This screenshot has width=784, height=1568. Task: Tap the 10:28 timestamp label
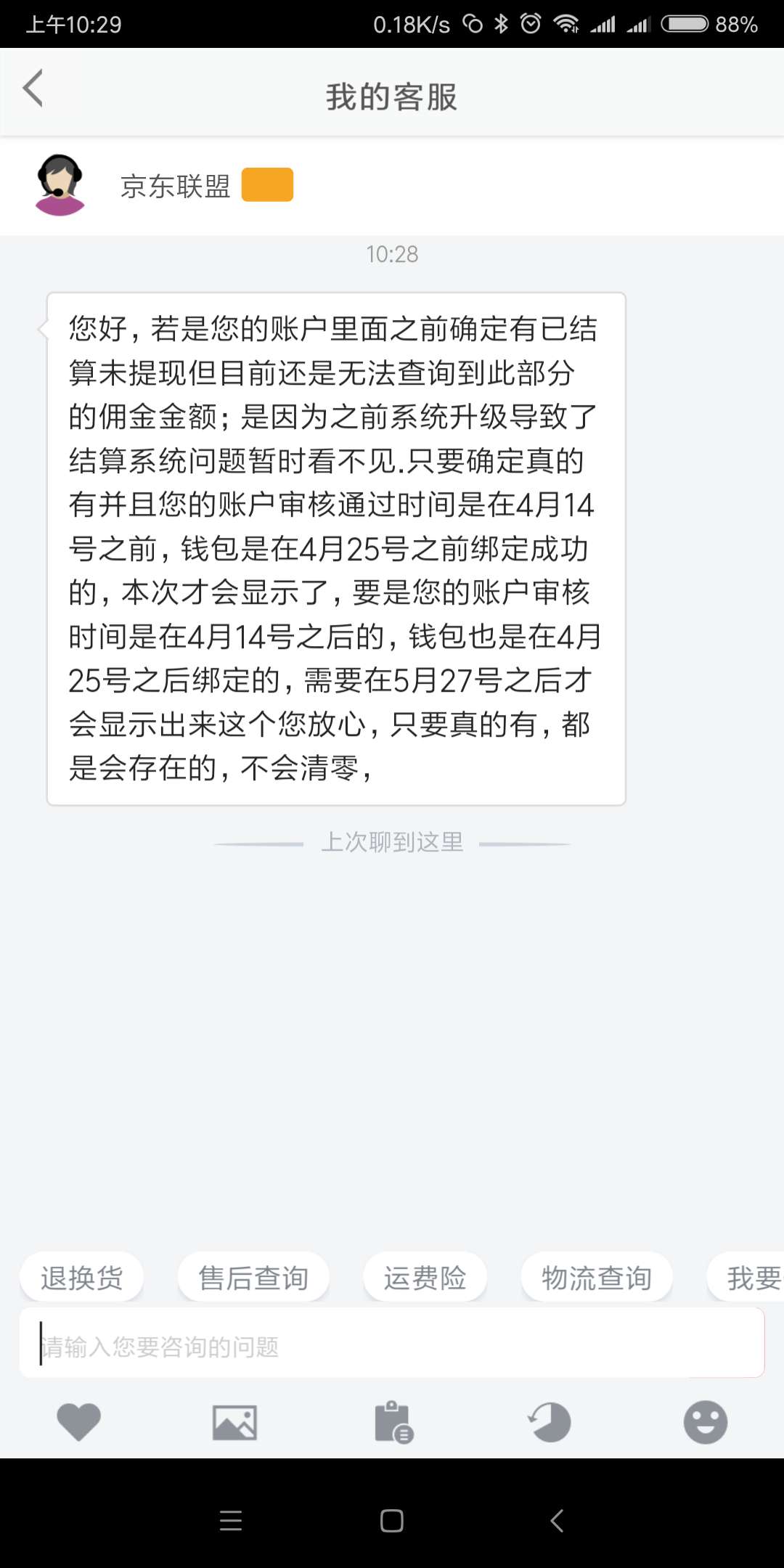(x=392, y=255)
